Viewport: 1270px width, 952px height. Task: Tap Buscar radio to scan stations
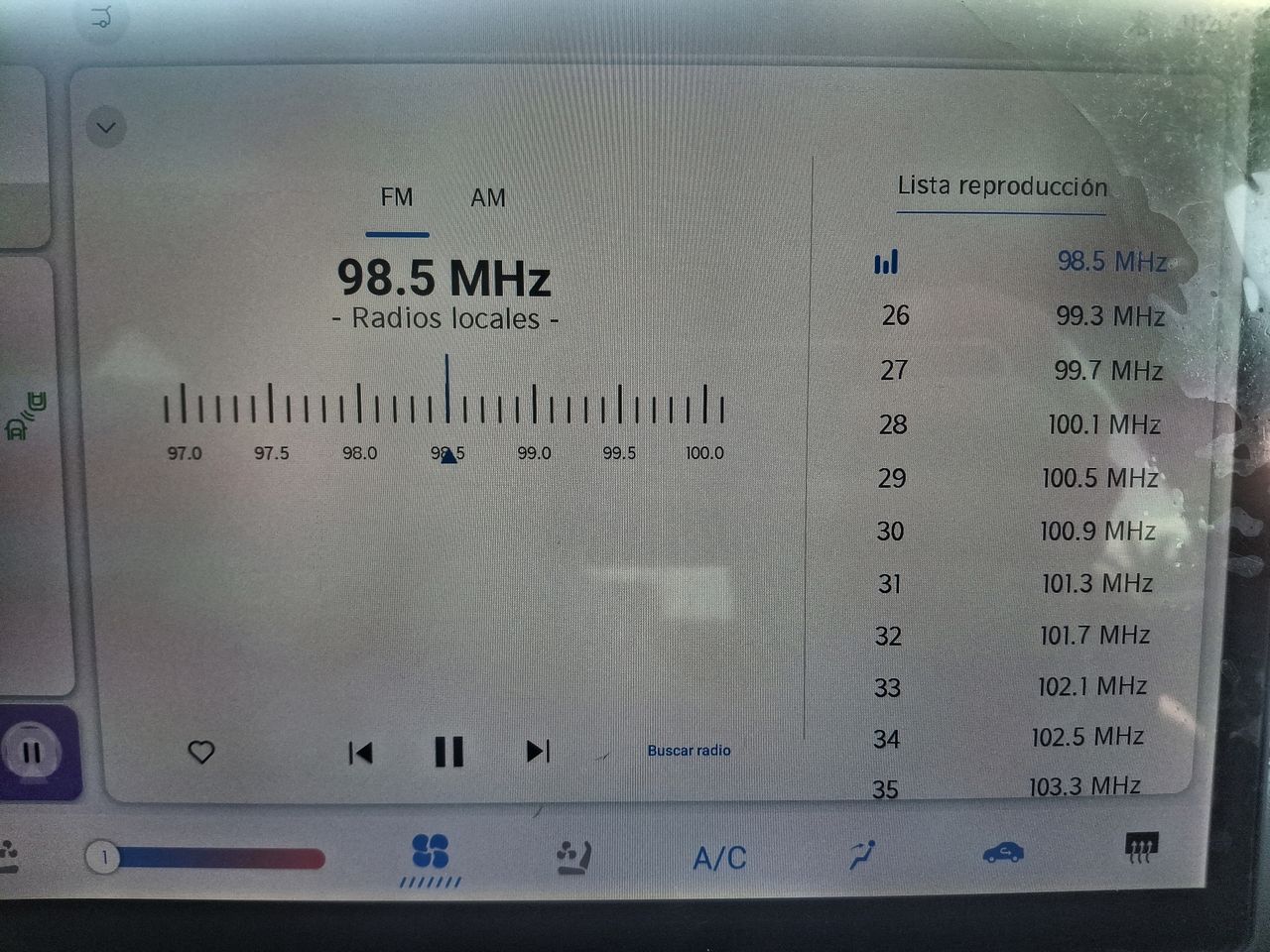[689, 751]
